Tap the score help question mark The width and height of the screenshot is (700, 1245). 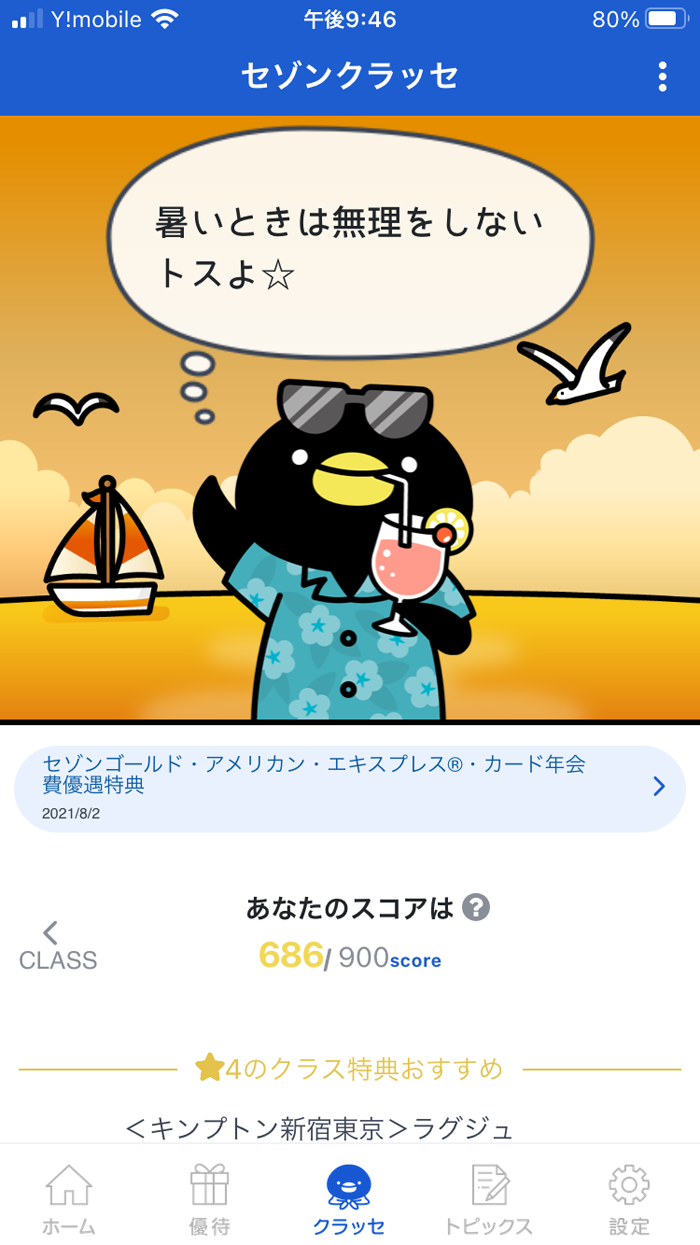tap(476, 908)
